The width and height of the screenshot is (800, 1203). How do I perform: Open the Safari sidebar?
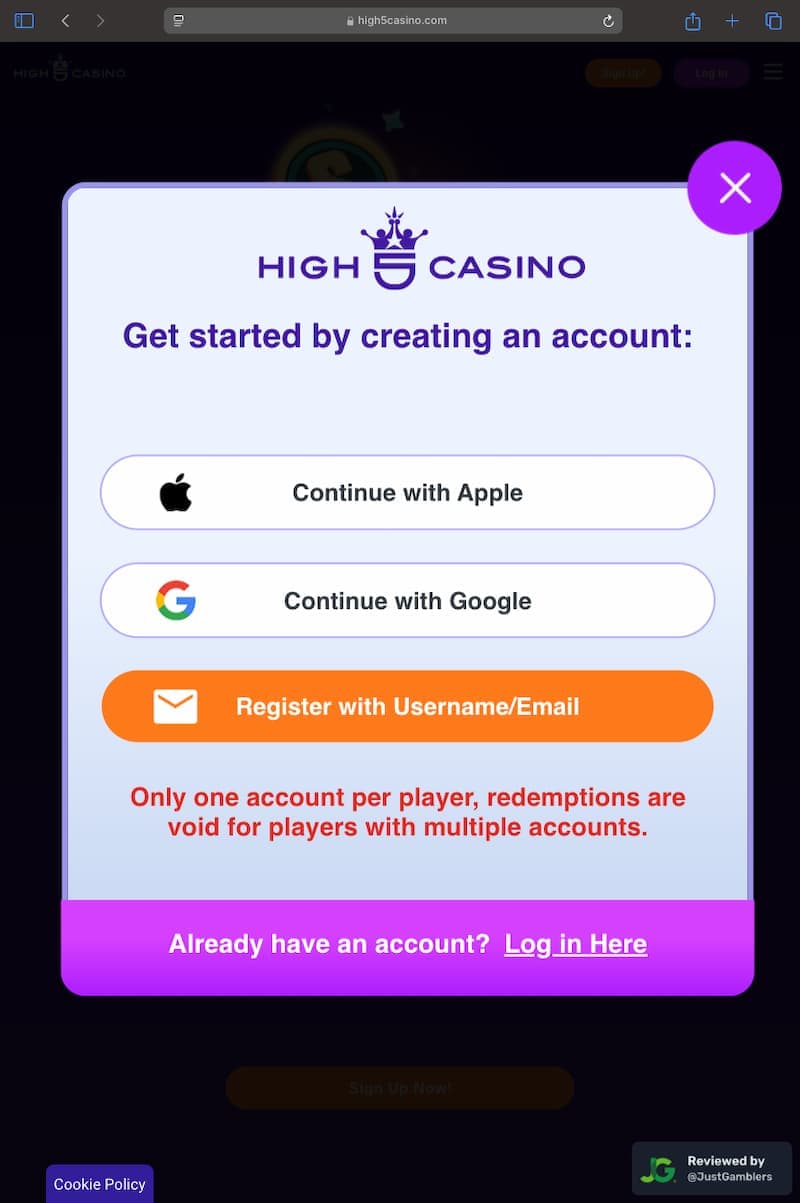(24, 20)
